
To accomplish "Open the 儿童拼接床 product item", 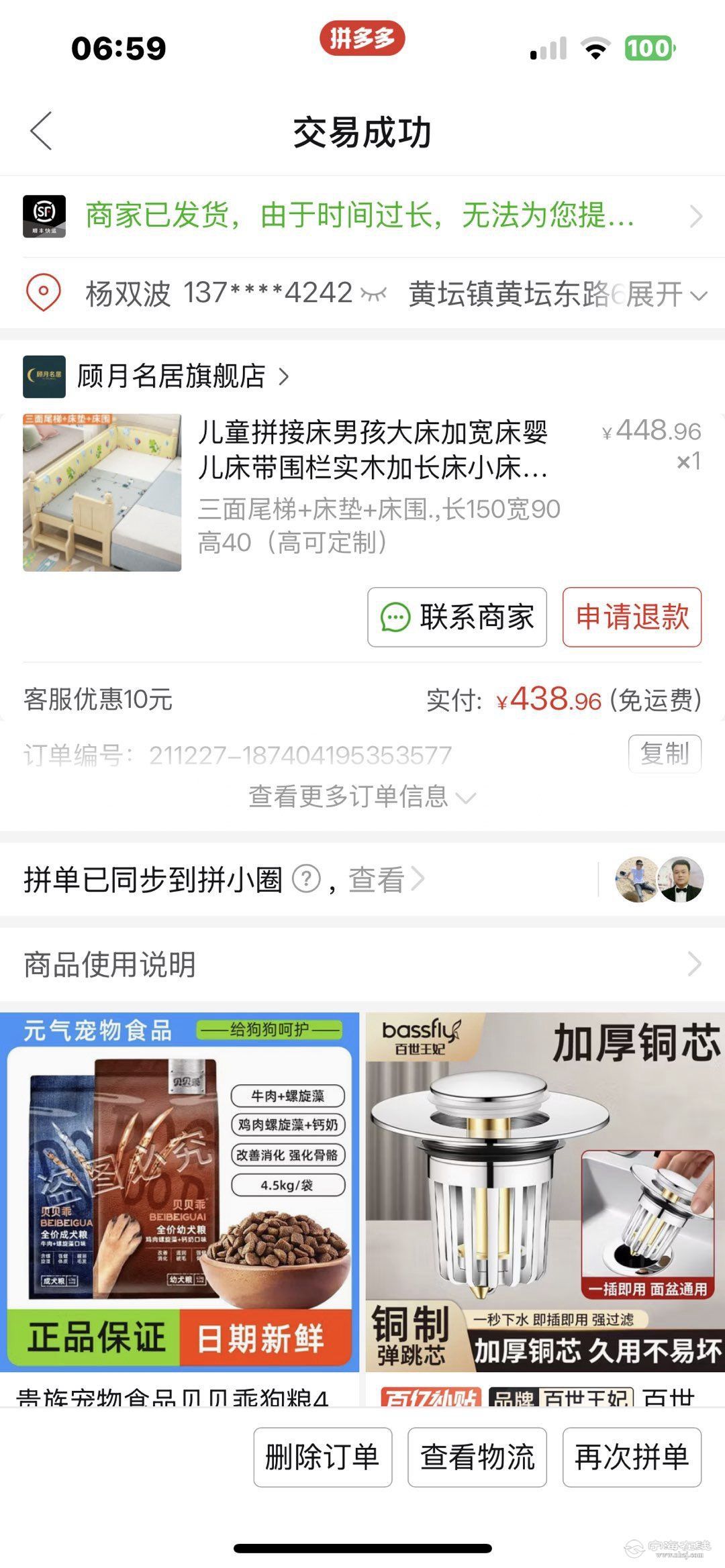I will pos(373,451).
